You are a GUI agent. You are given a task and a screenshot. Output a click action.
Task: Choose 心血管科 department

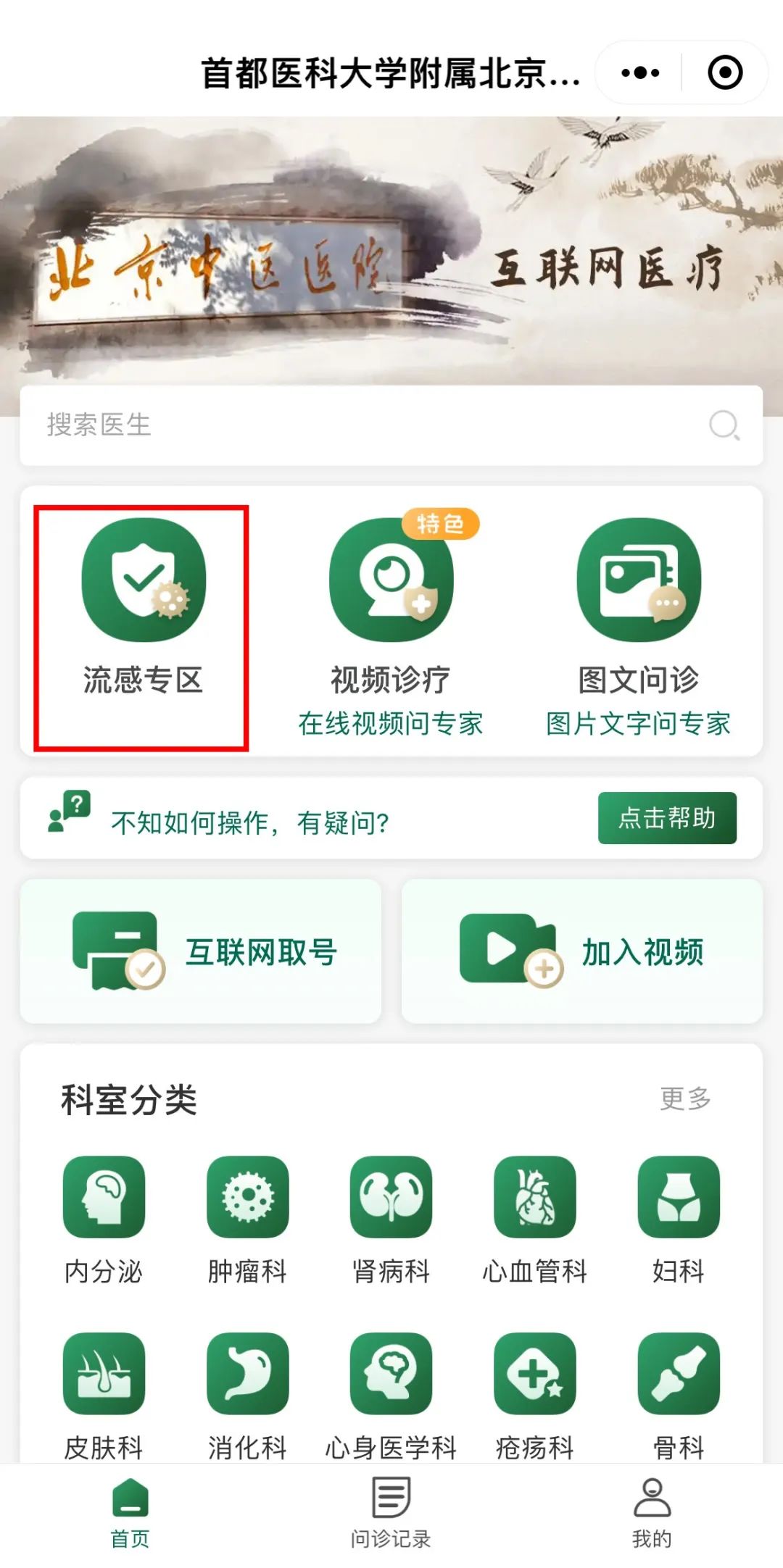point(534,1218)
